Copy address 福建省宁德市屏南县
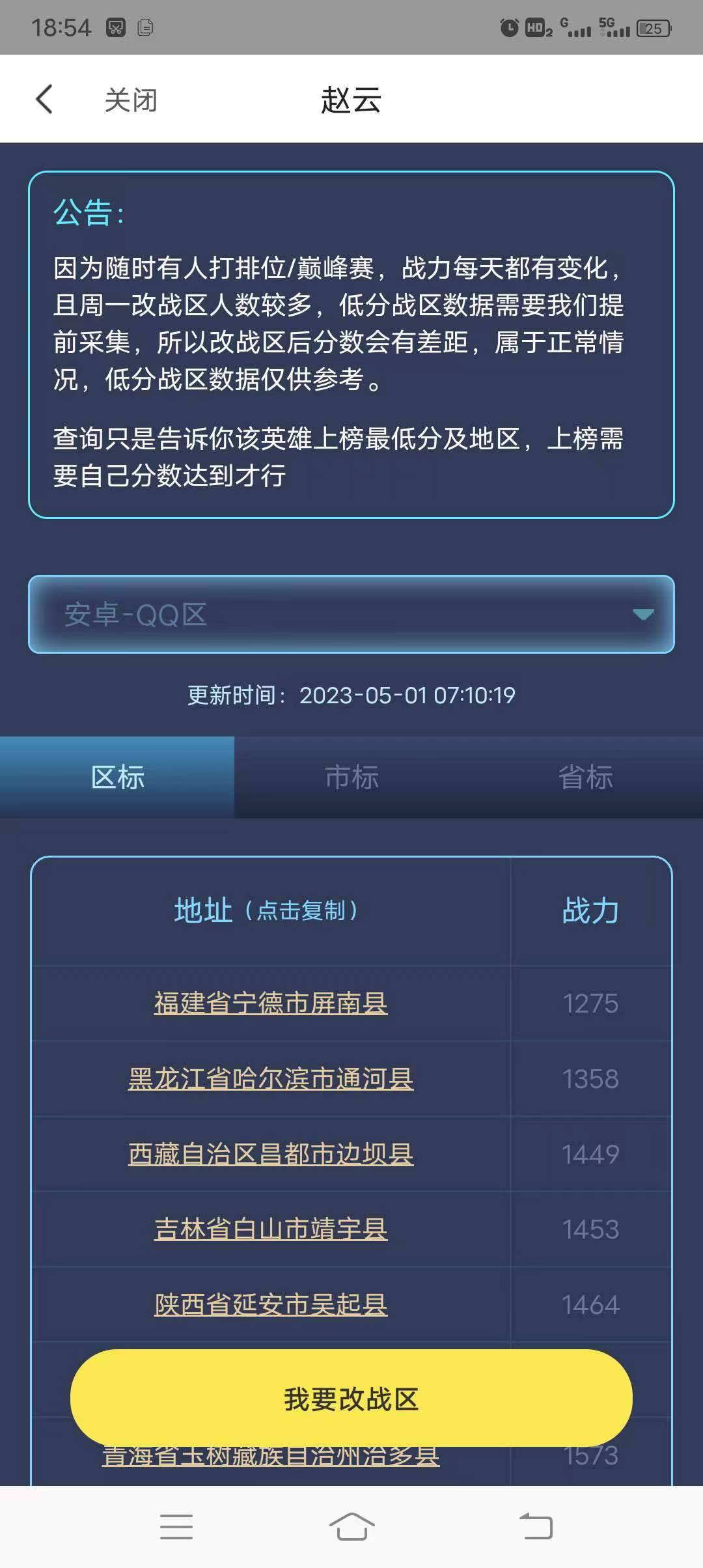 coord(271,1003)
